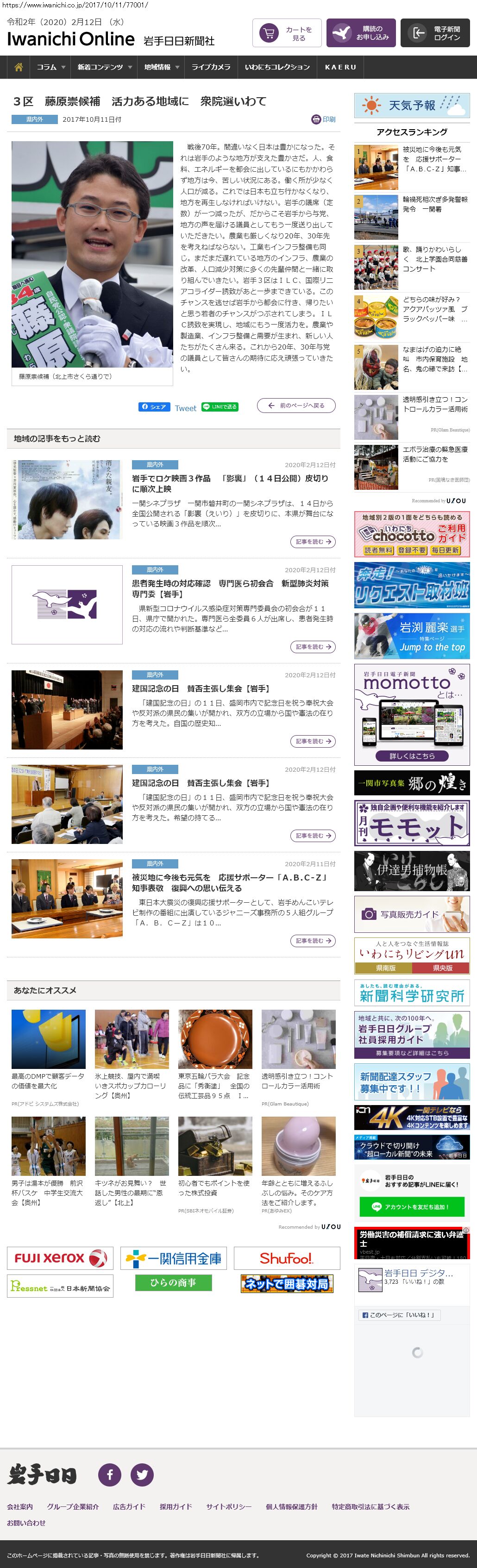Open the home icon in navigation bar
The width and height of the screenshot is (477, 1568).
(x=18, y=68)
